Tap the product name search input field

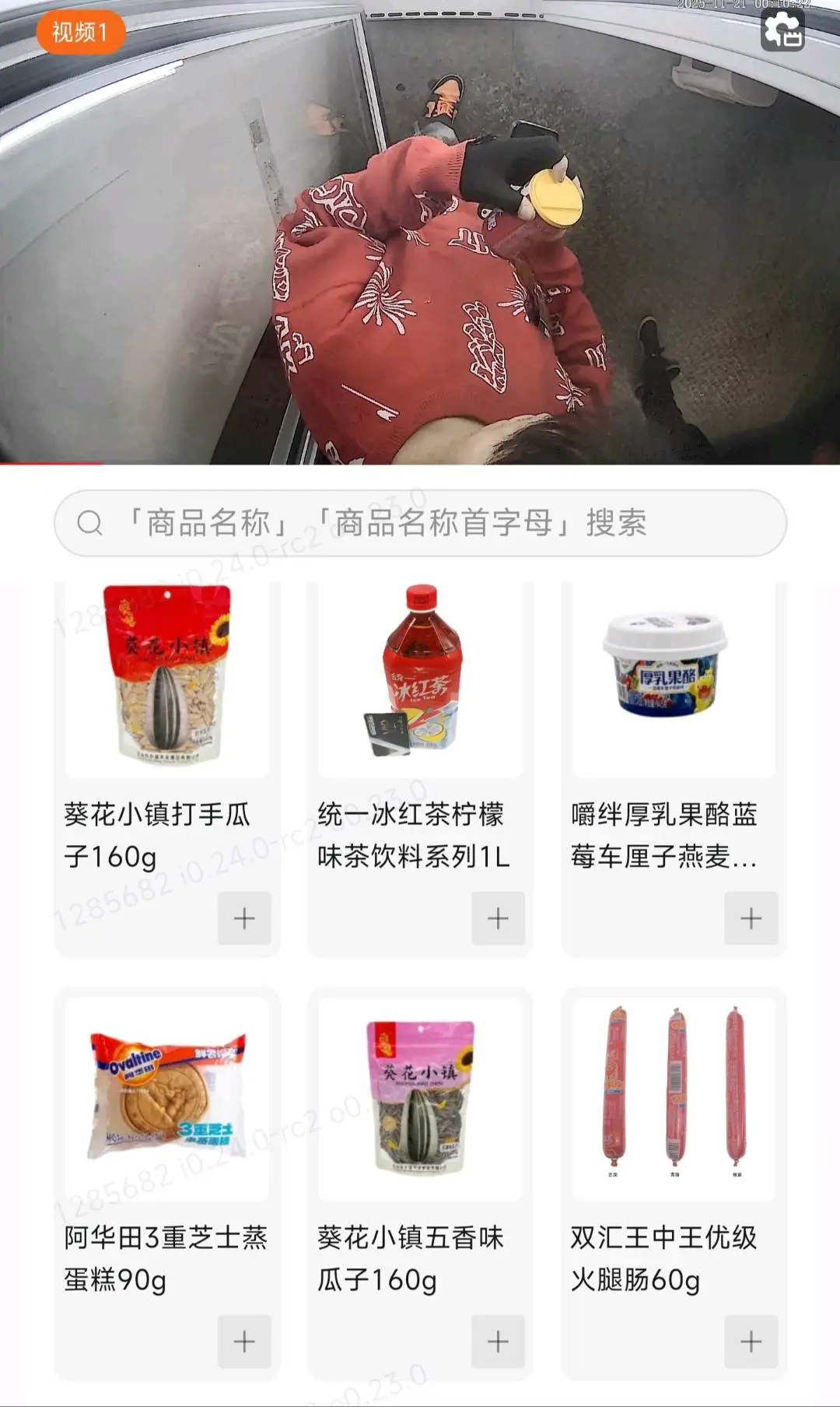tap(420, 524)
